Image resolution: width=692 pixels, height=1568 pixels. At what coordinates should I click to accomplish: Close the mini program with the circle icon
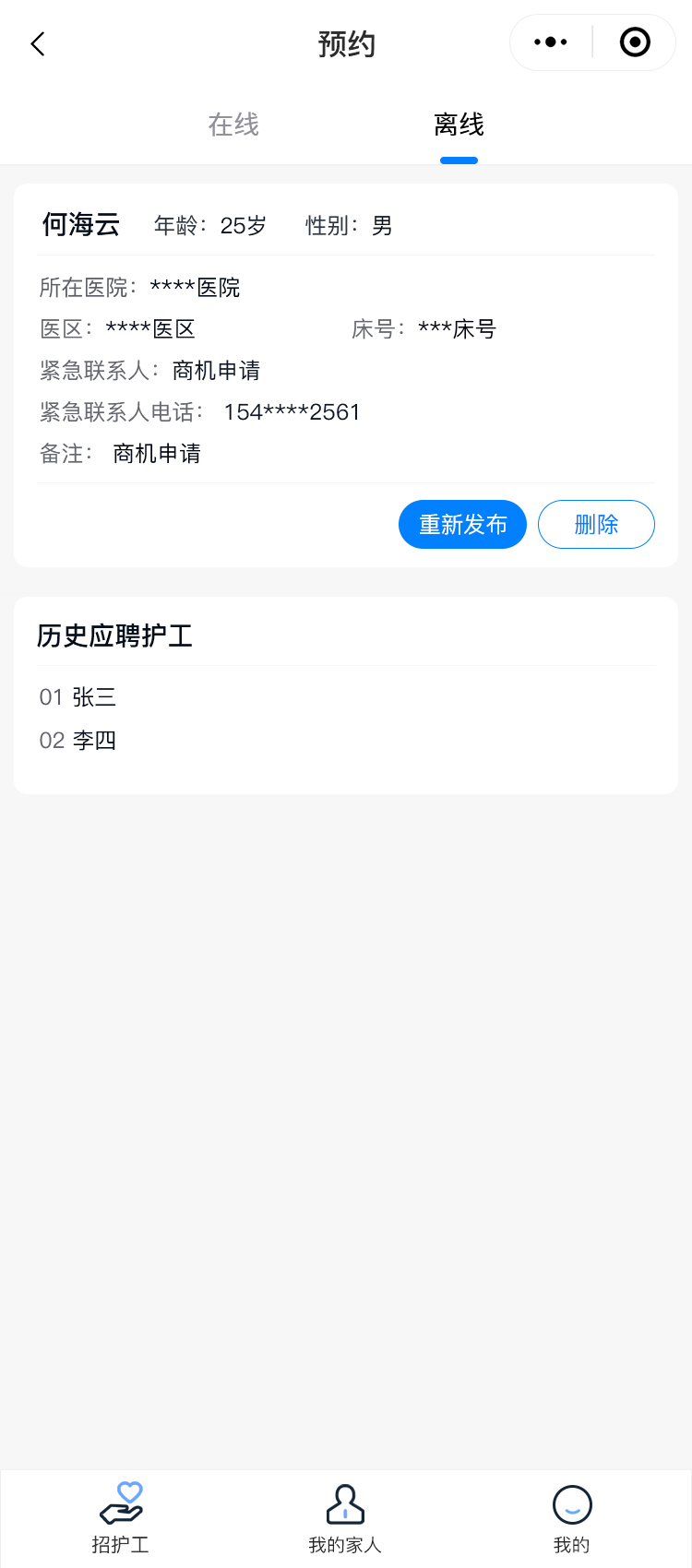(x=635, y=42)
